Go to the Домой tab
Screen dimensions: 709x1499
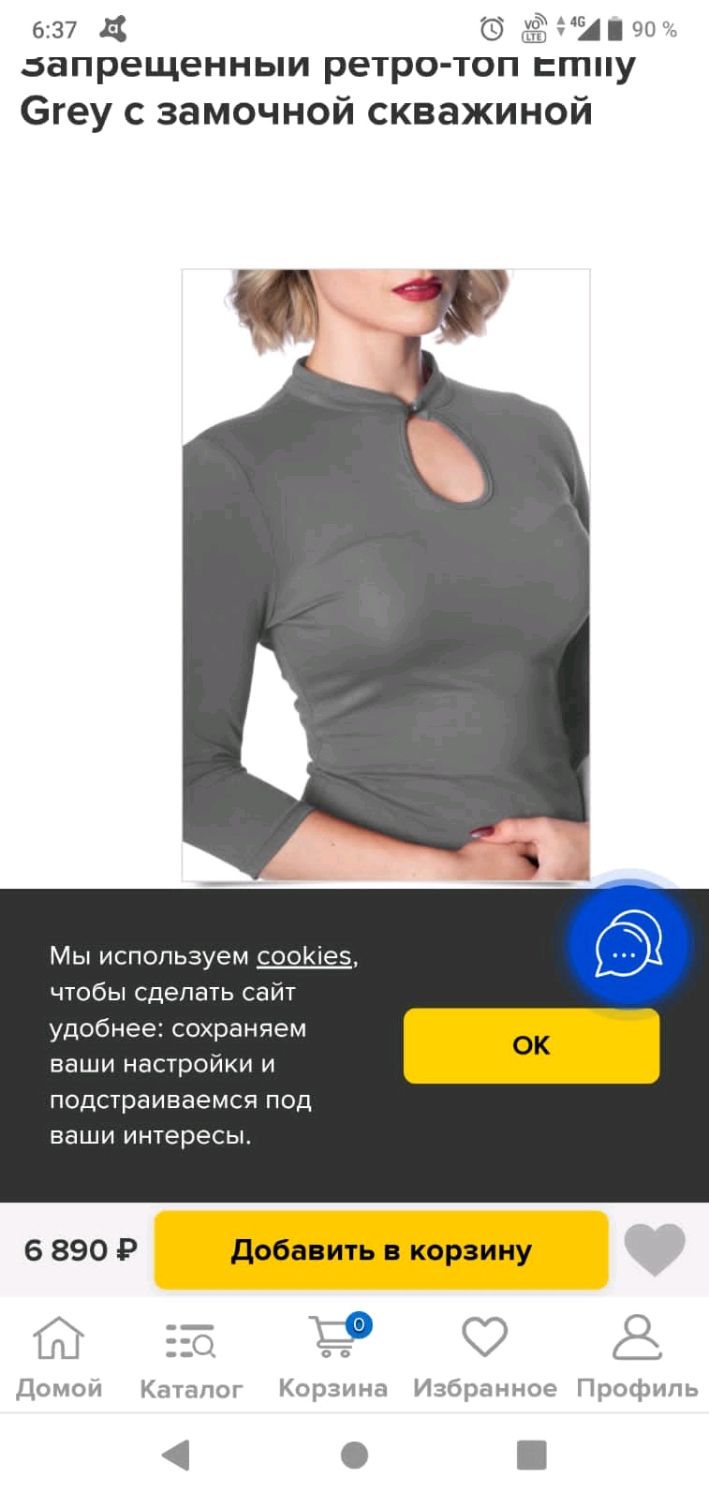[x=59, y=1357]
